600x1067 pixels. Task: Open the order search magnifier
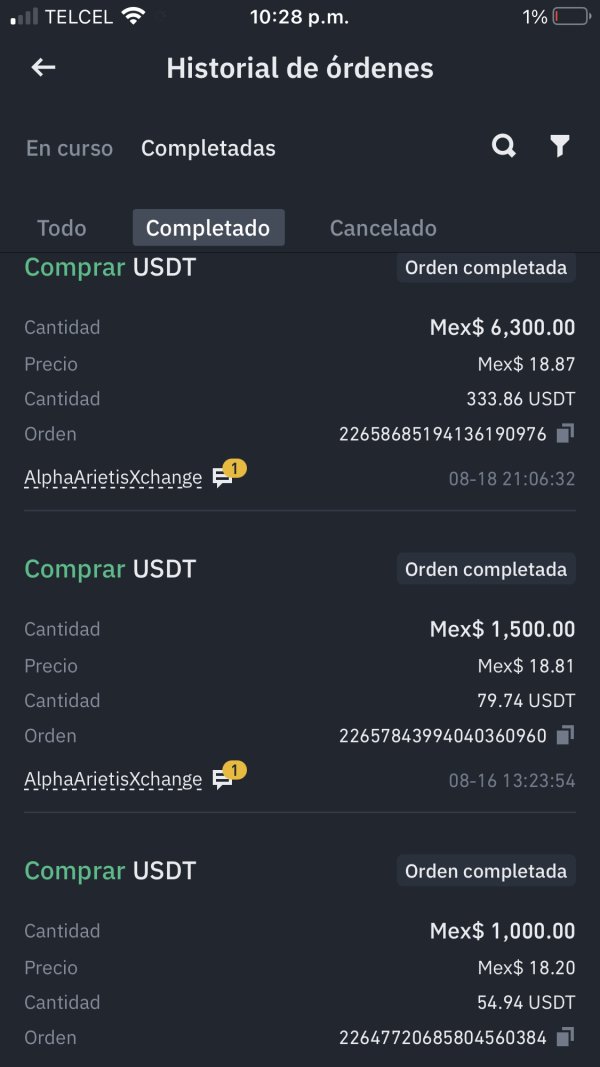tap(503, 146)
